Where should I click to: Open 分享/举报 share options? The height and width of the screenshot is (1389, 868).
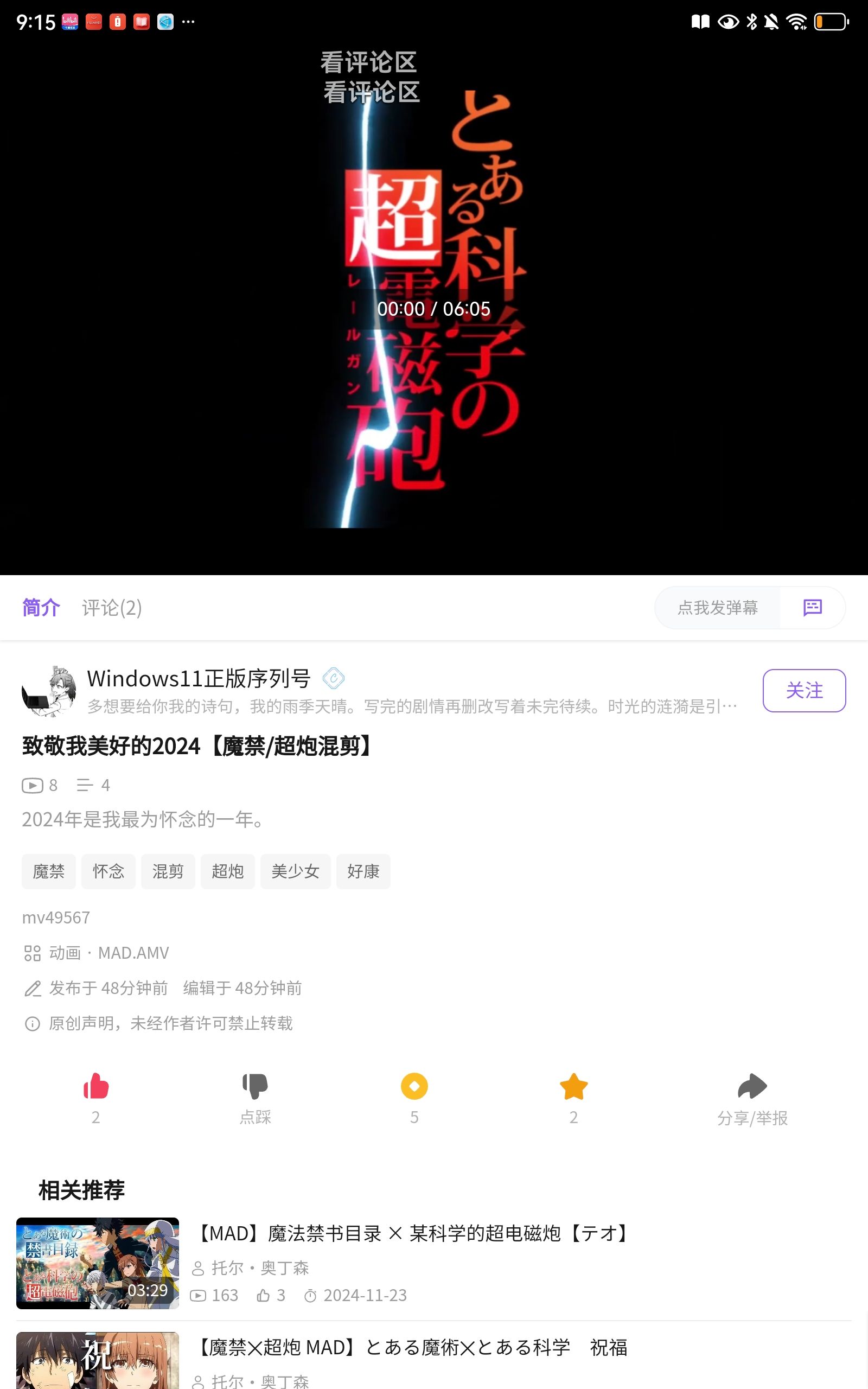click(751, 1087)
